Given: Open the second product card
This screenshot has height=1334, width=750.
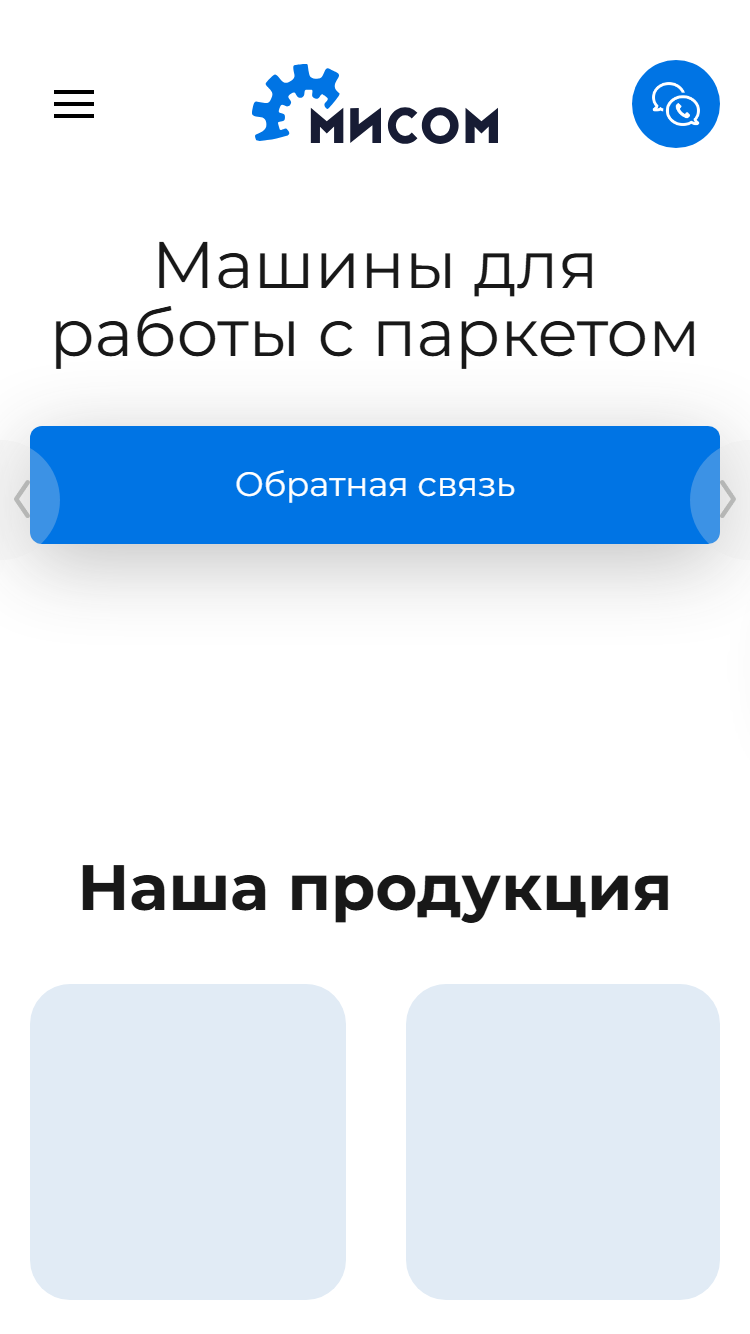Looking at the screenshot, I should tap(563, 1142).
